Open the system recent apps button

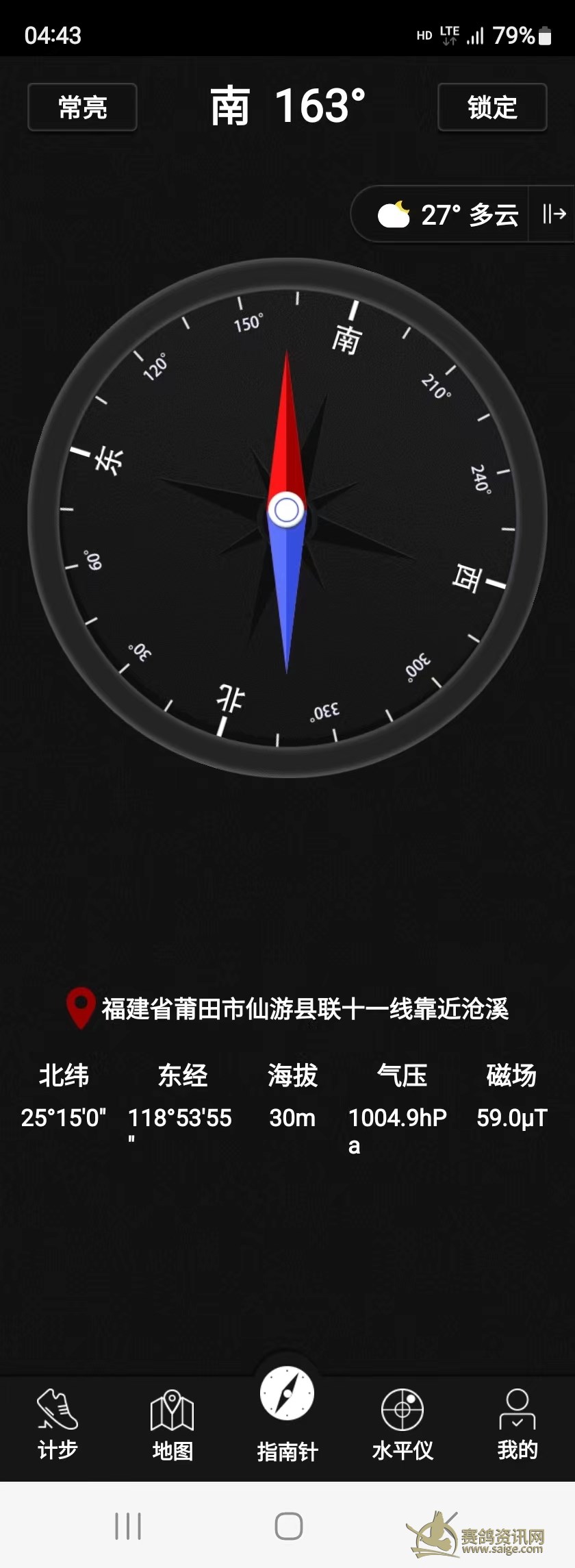[x=128, y=1526]
